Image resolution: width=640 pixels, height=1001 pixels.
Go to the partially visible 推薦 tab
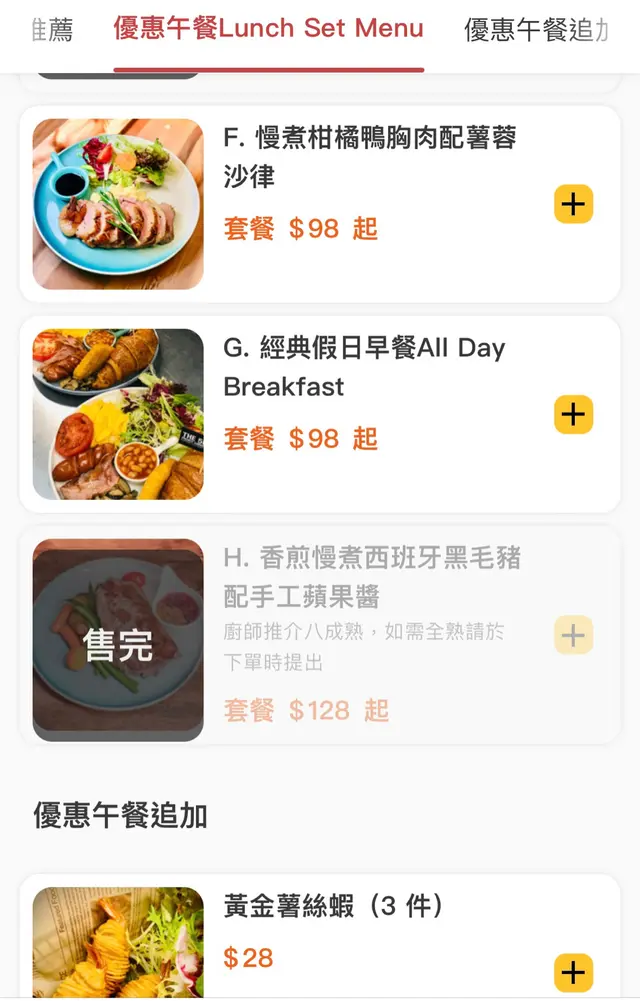tap(52, 30)
